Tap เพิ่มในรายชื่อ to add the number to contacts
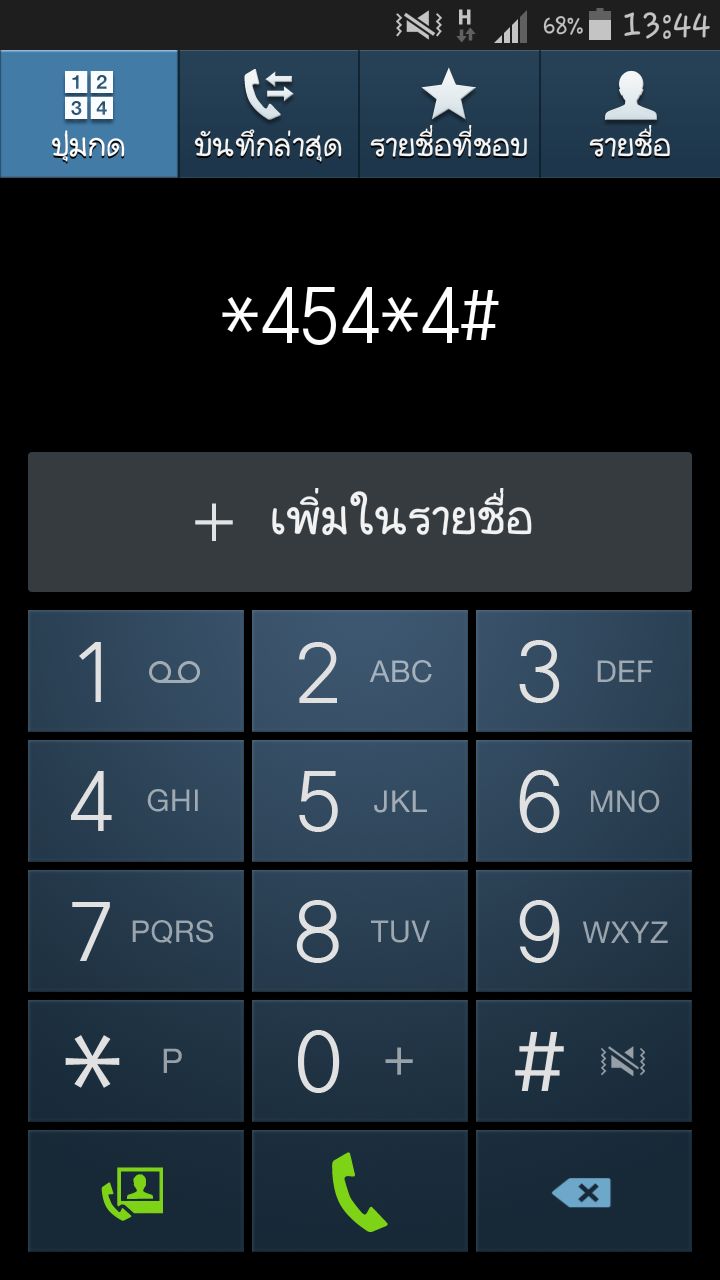 coord(360,522)
